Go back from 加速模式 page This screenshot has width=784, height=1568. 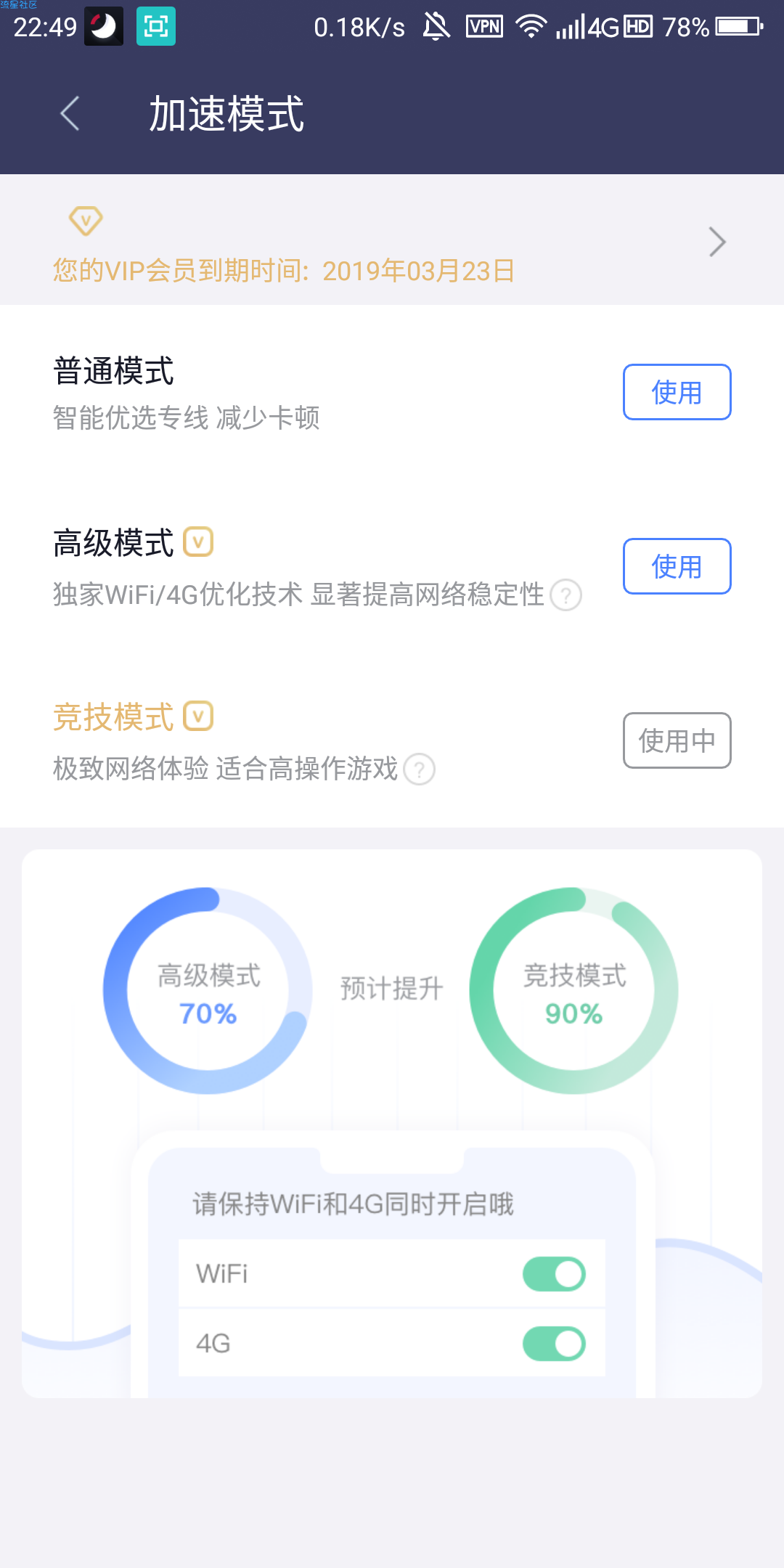(70, 114)
